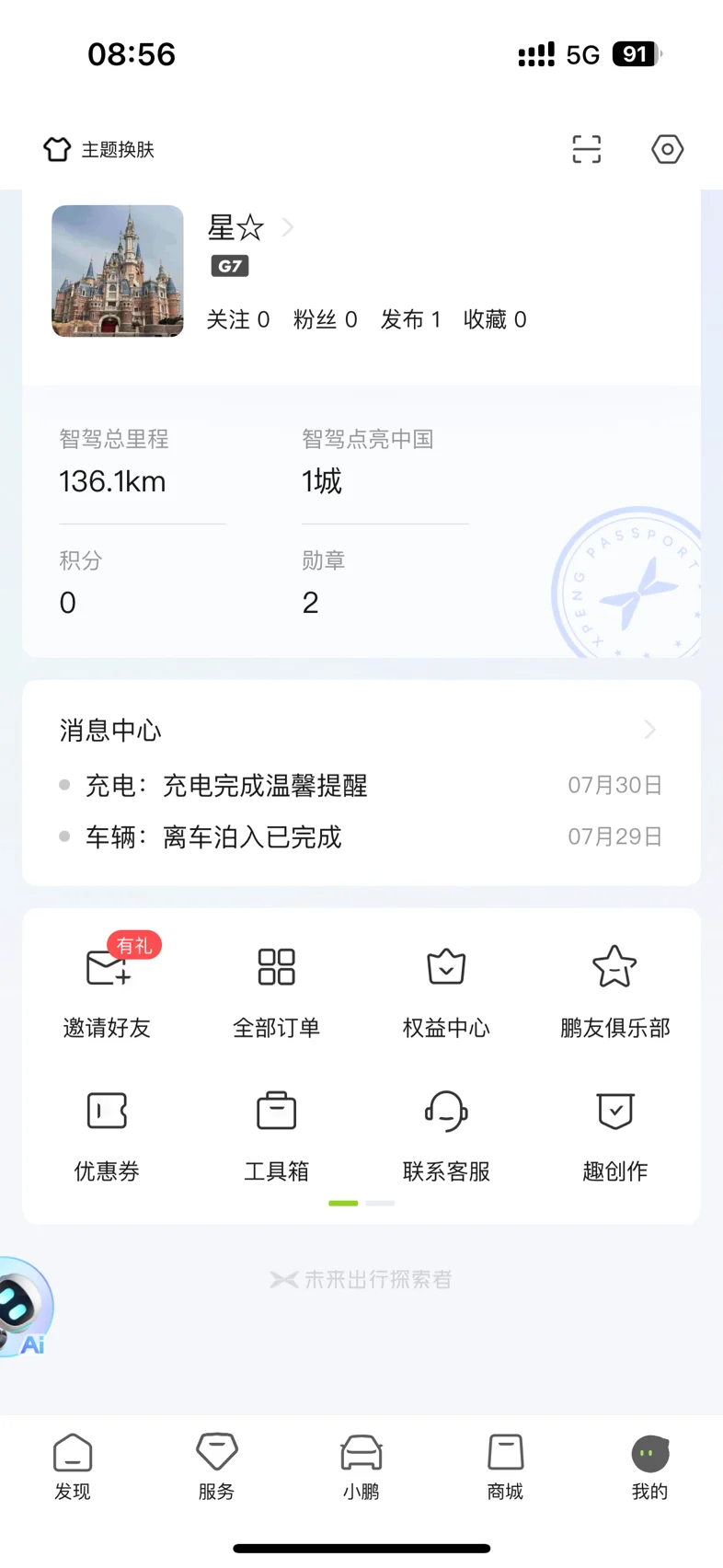The width and height of the screenshot is (723, 1568).
Task: Open the 主题换肤 theme switcher
Action: [x=99, y=149]
